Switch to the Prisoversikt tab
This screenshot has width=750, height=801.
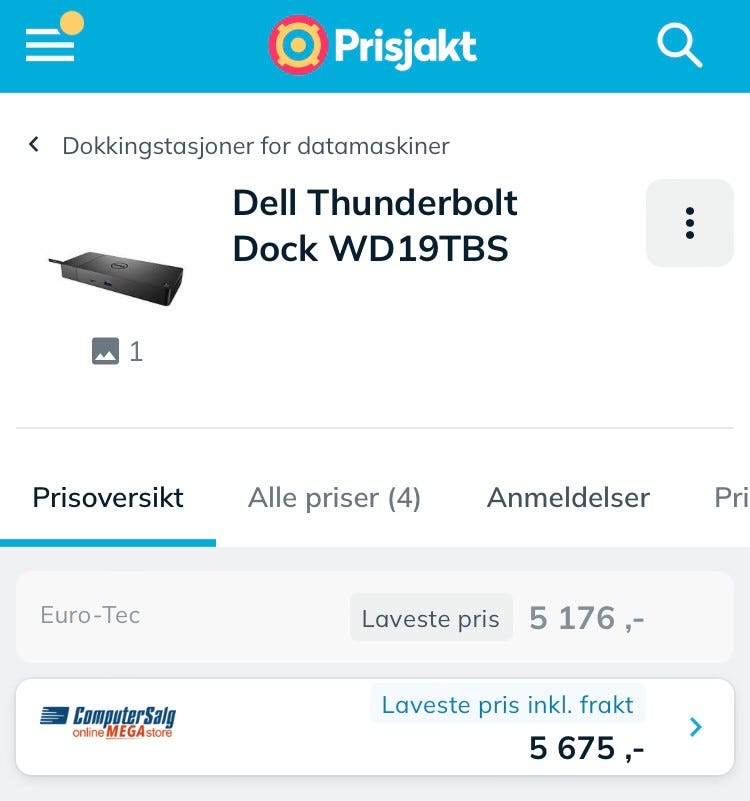point(108,498)
